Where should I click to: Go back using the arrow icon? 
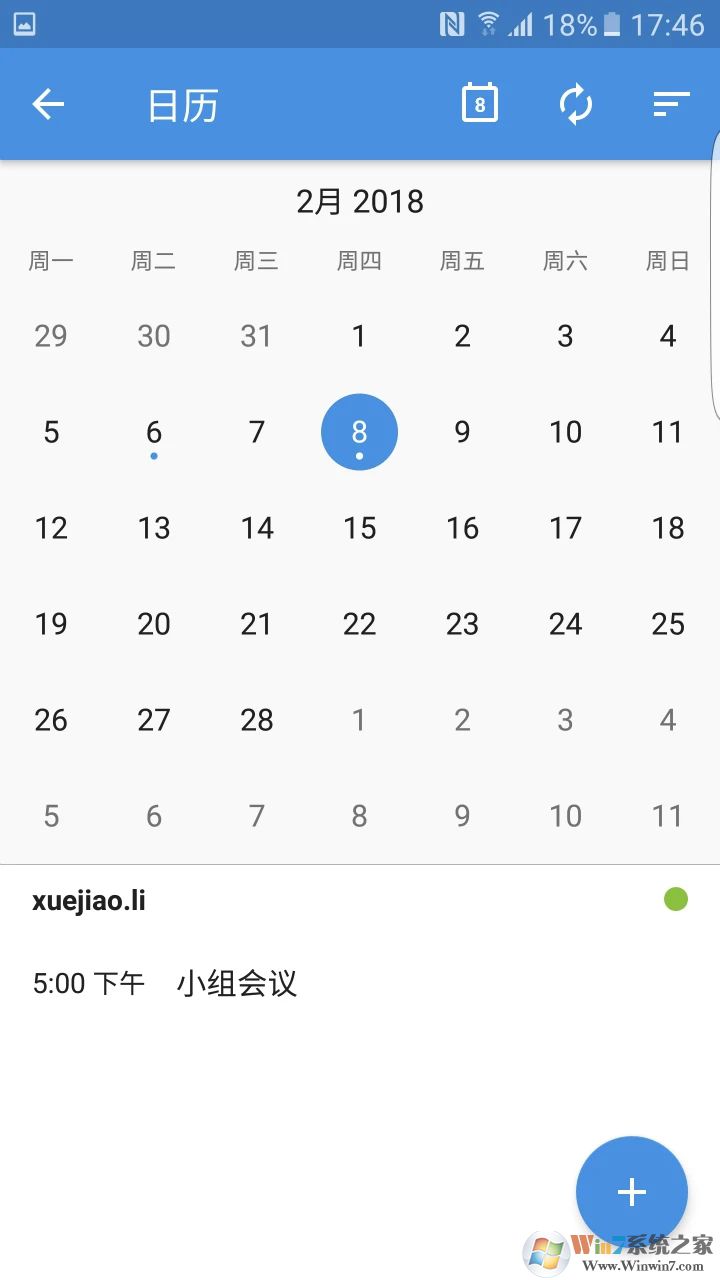point(48,104)
